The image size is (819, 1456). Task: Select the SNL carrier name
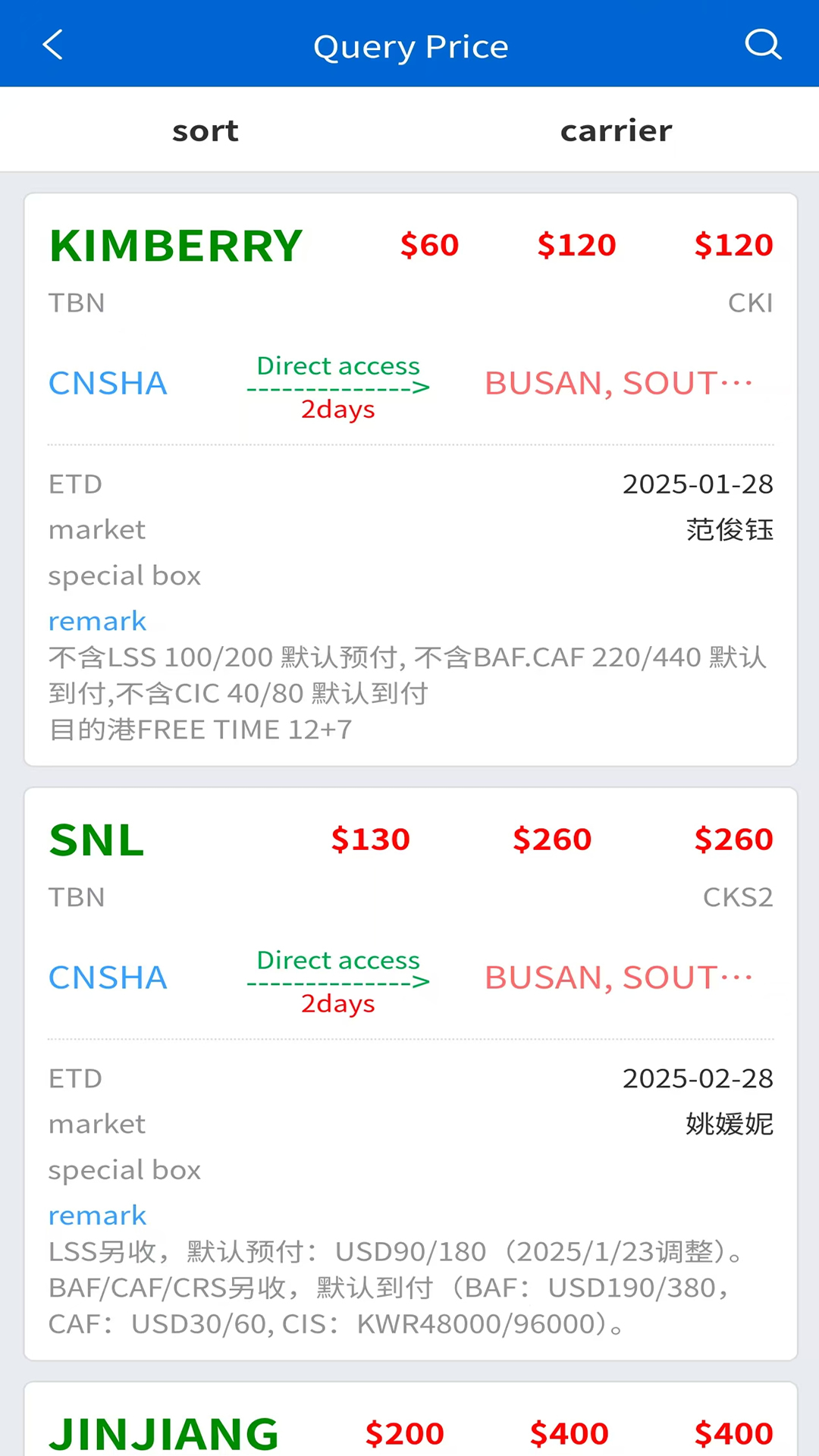pyautogui.click(x=96, y=839)
